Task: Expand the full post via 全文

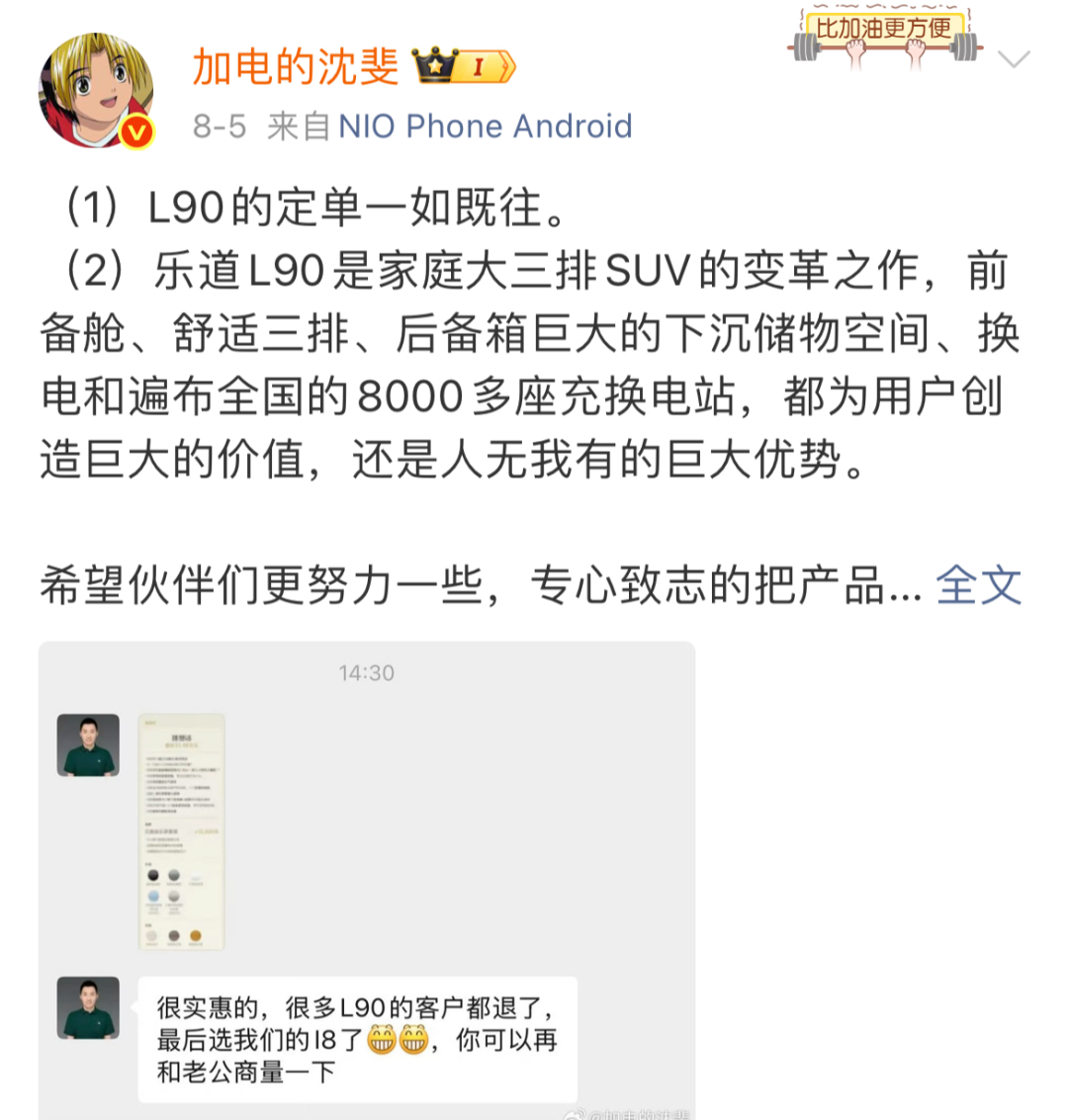Action: click(x=978, y=584)
